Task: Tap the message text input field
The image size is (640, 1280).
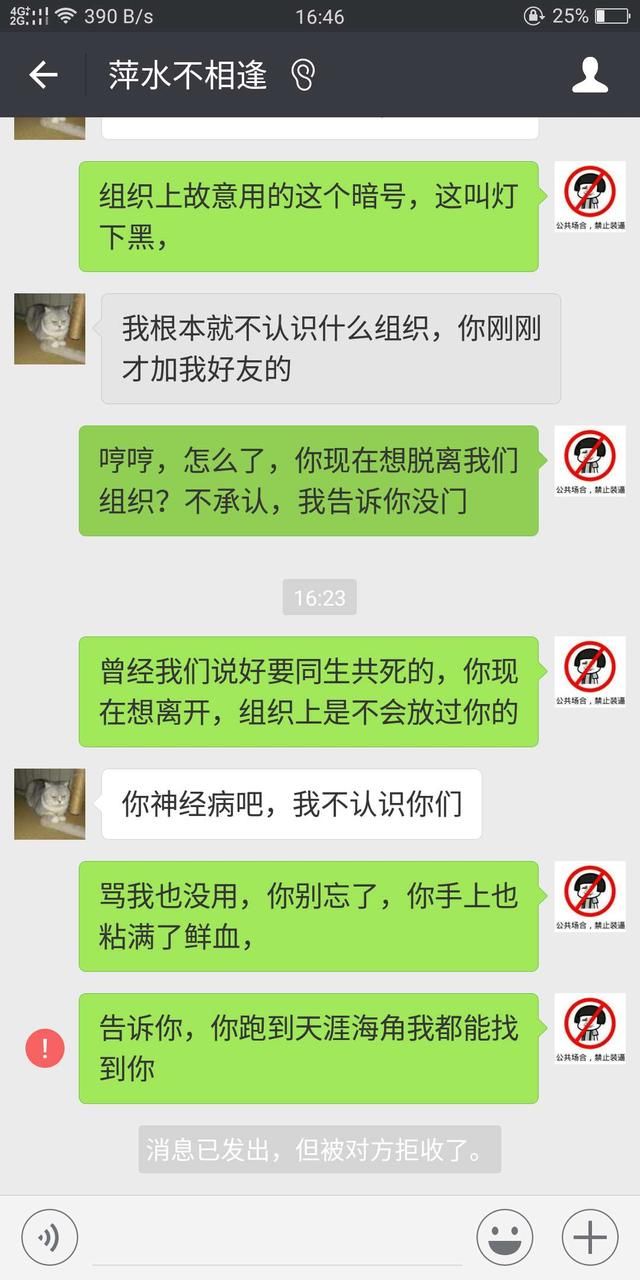Action: pos(275,1240)
